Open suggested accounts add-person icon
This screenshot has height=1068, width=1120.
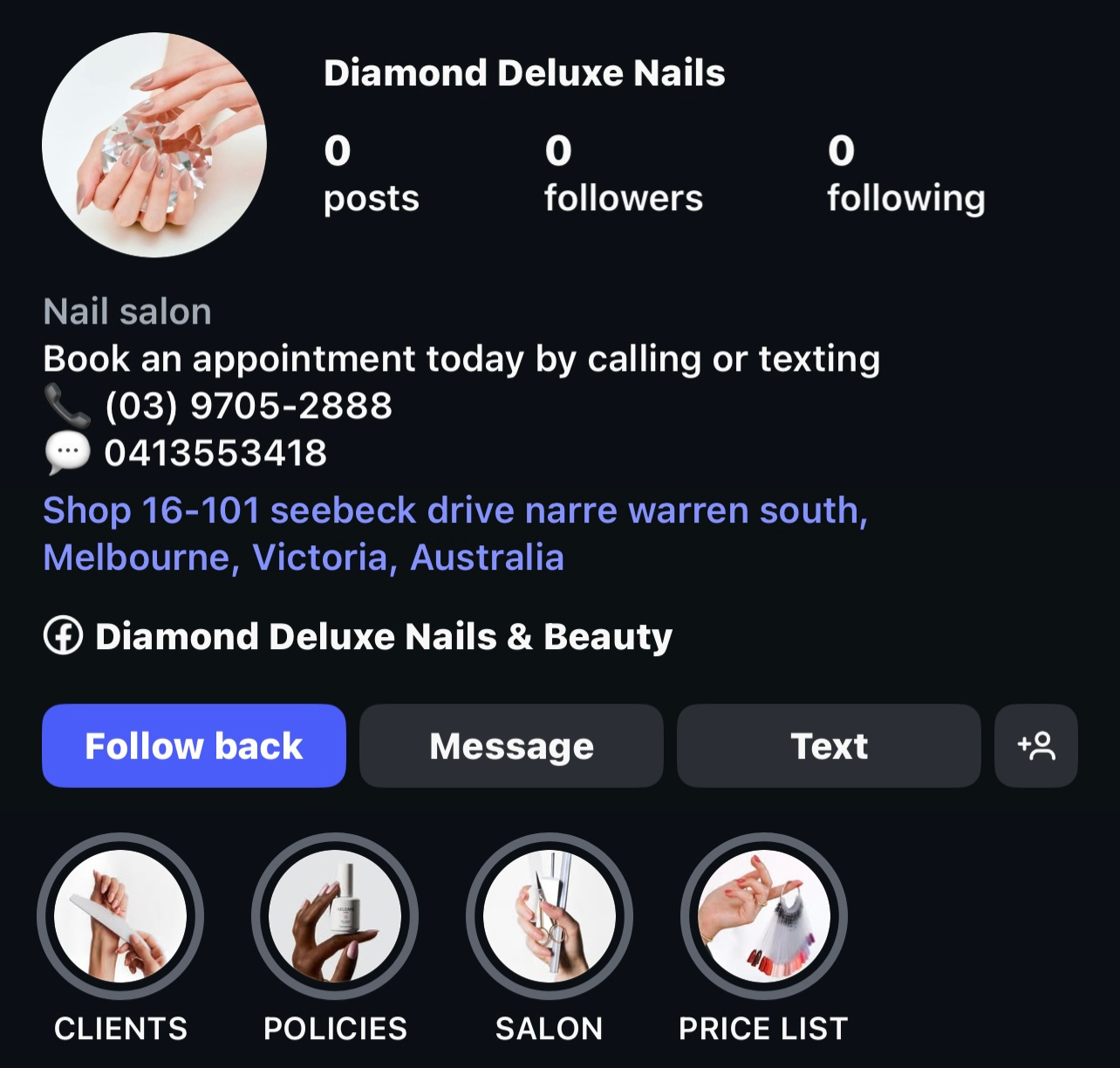pyautogui.click(x=1036, y=746)
